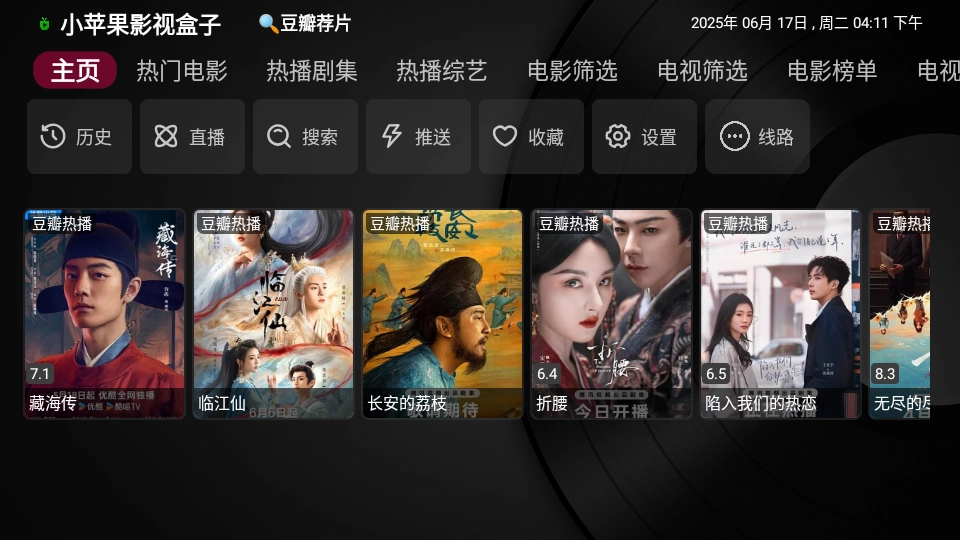Image resolution: width=960 pixels, height=540 pixels.
Task: Open 电视筛选 tab
Action: pos(702,71)
